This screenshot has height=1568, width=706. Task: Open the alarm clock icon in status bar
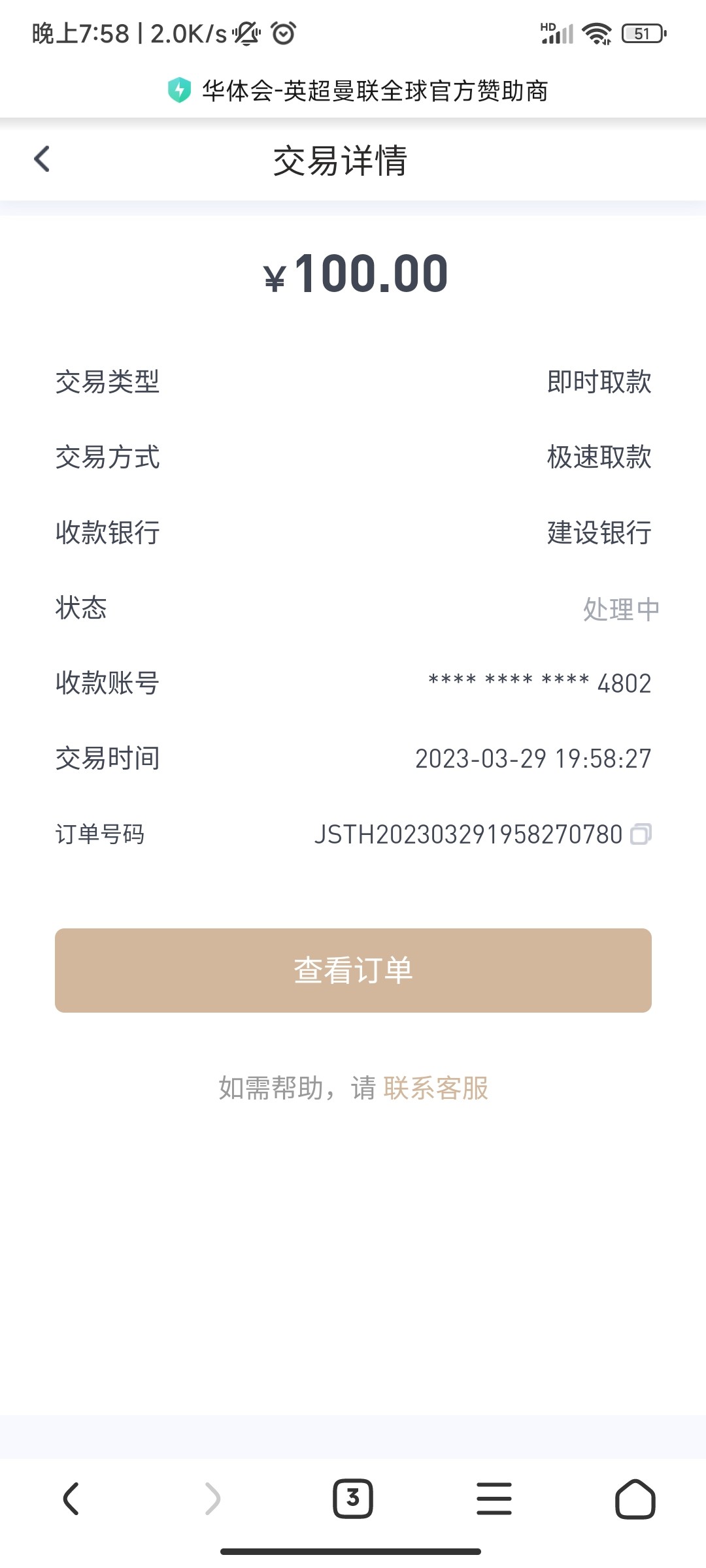point(282,33)
